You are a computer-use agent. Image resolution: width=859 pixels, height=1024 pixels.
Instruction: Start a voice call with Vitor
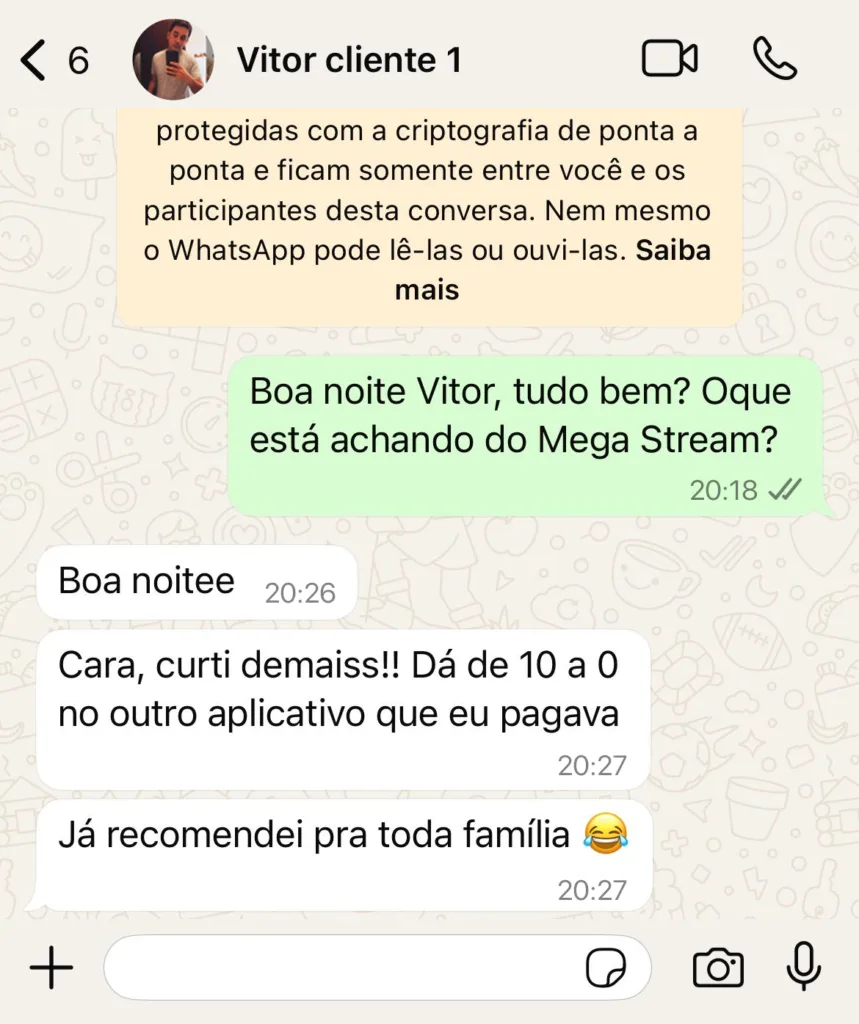click(774, 60)
